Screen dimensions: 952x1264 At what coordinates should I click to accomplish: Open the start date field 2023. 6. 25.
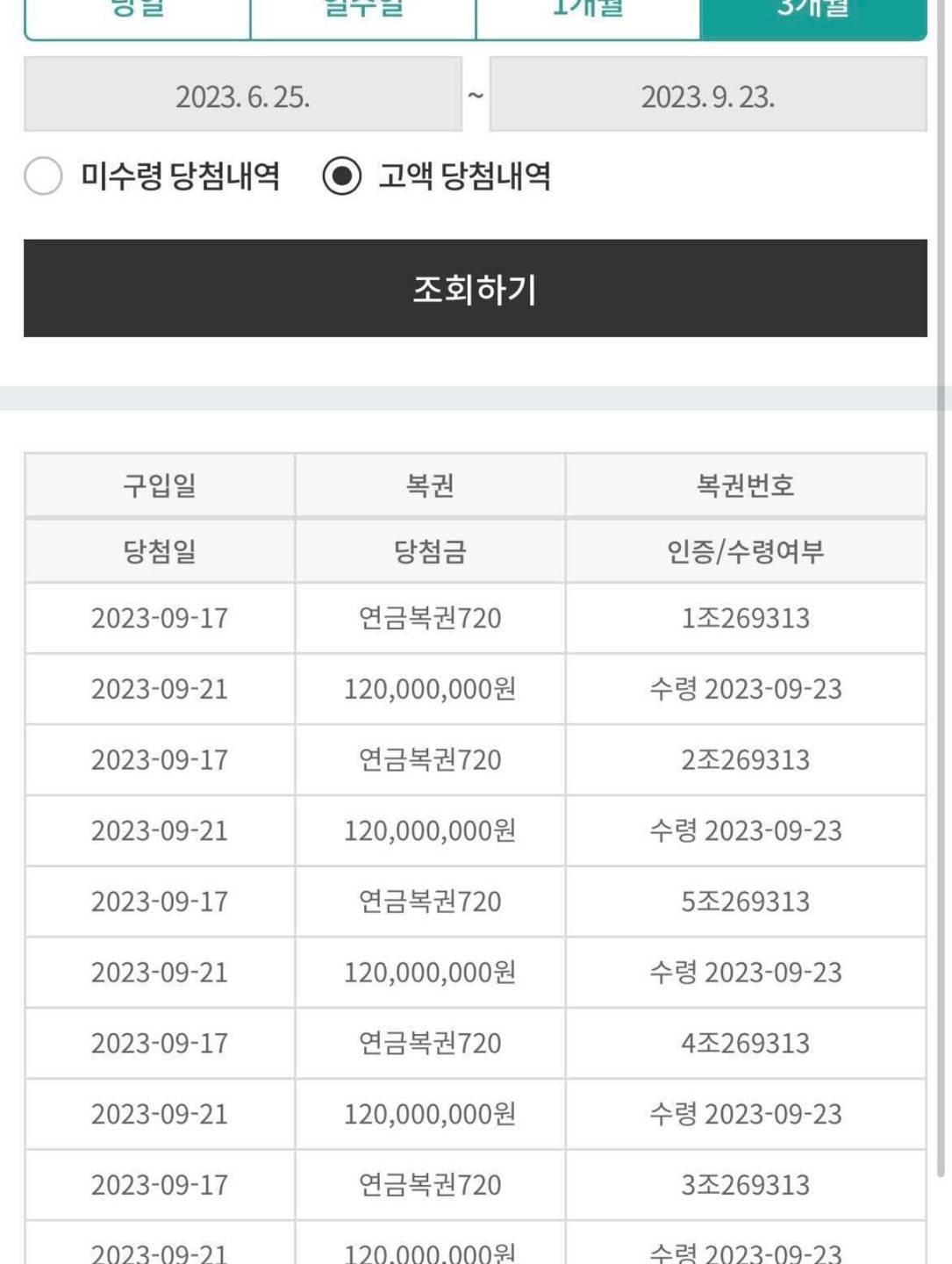[243, 96]
